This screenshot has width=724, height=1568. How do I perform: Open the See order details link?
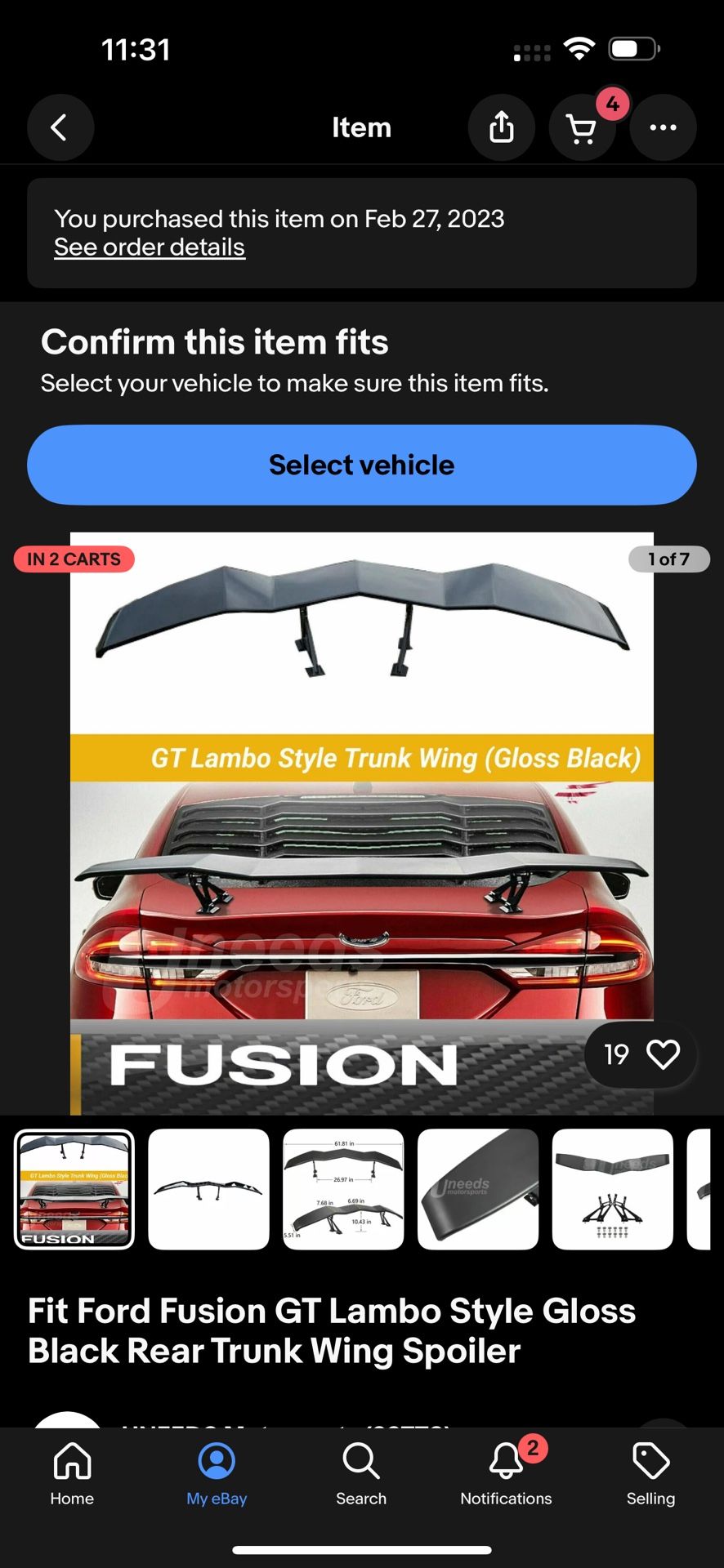coord(150,247)
